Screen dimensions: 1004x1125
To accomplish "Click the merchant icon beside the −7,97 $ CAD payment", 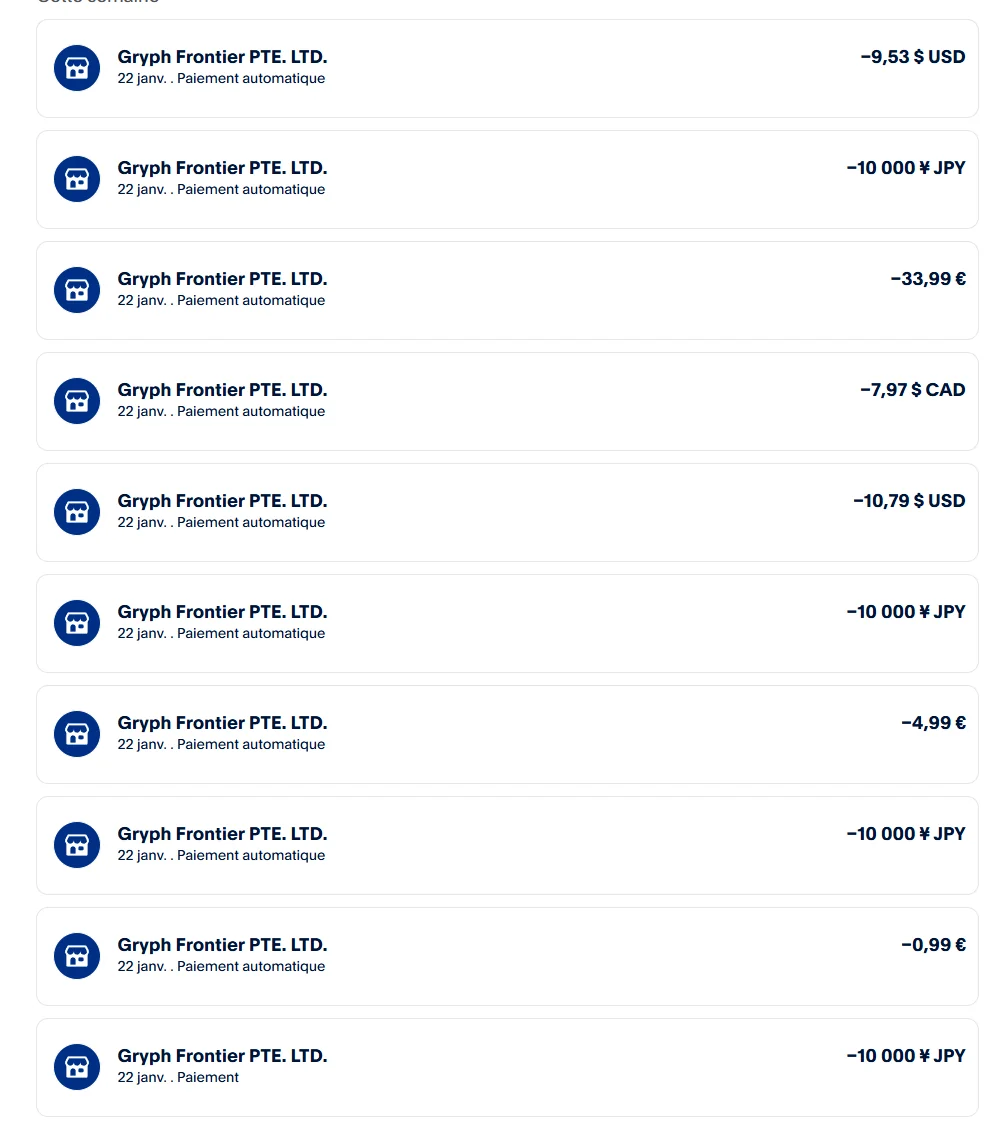I will pos(77,401).
